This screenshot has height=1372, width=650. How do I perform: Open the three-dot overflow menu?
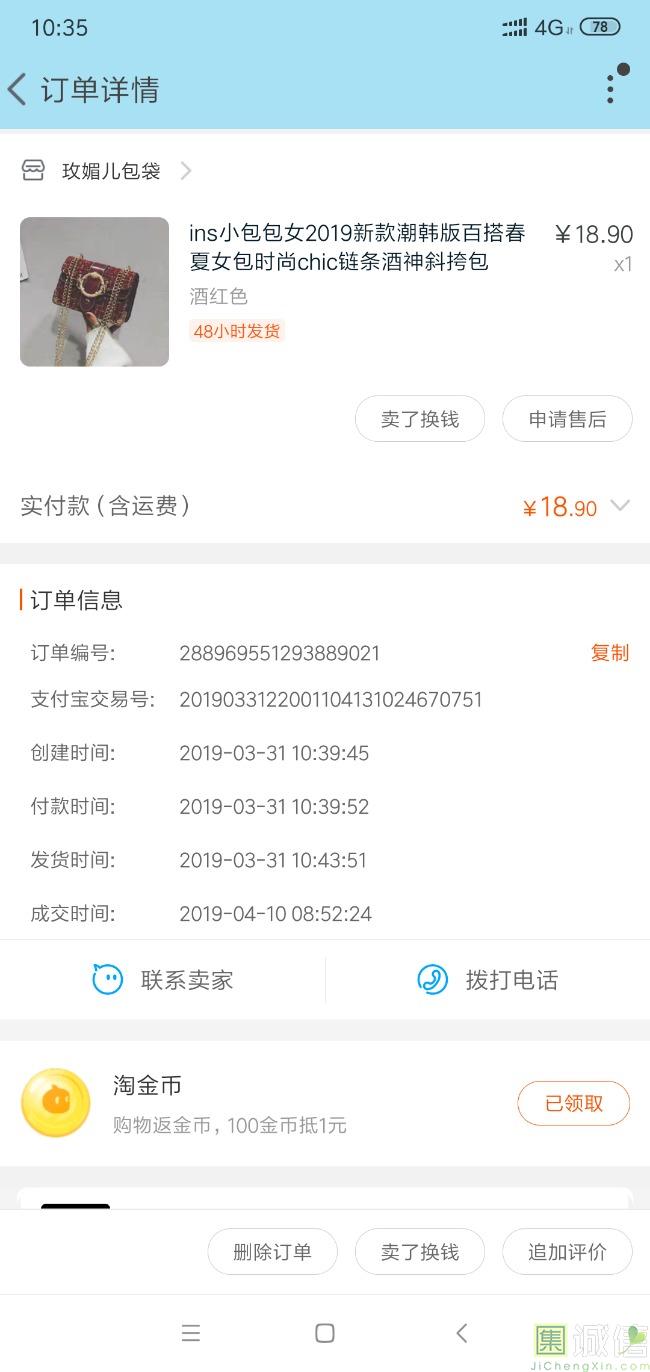tap(610, 89)
